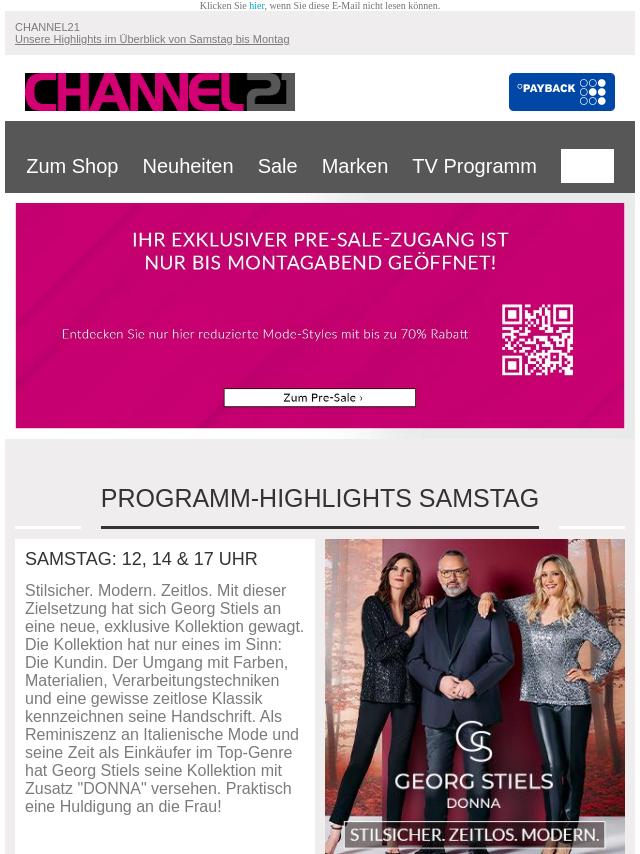Screen dimensions: 640x854
Task: Open the Sale section
Action: coord(277,166)
